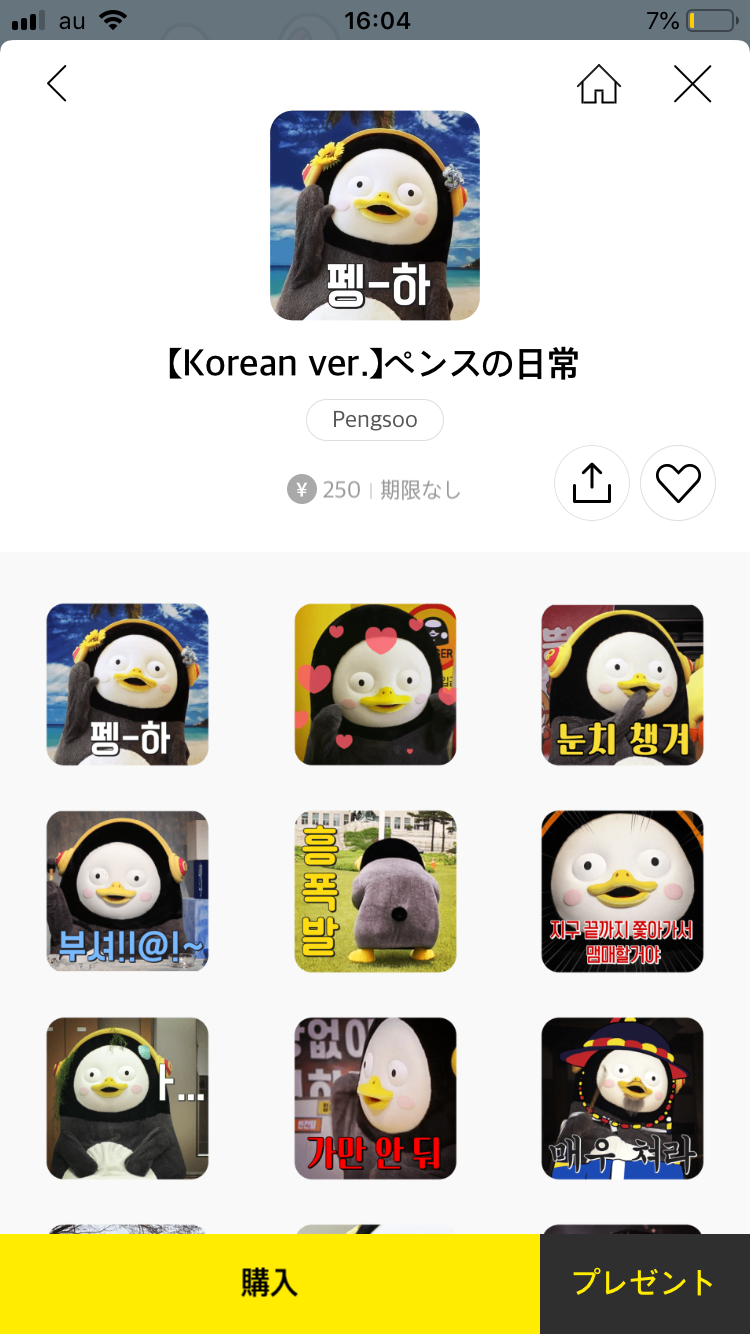View the main 펭-하 pack cover image
Viewport: 750px width, 1334px height.
pyautogui.click(x=374, y=216)
